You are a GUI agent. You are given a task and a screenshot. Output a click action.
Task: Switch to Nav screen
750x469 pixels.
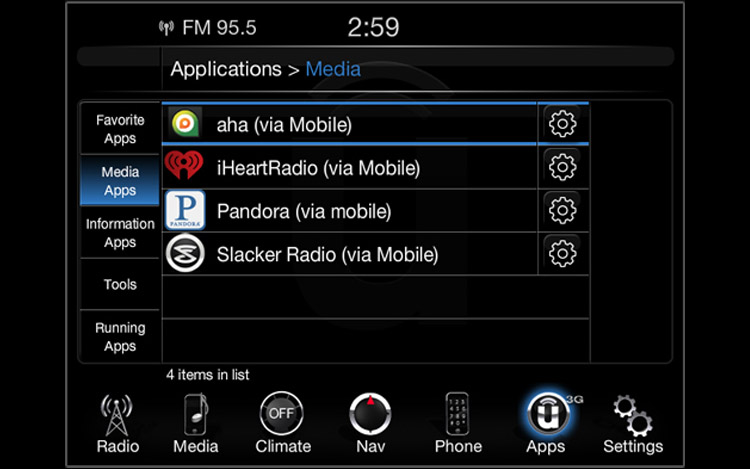click(370, 423)
